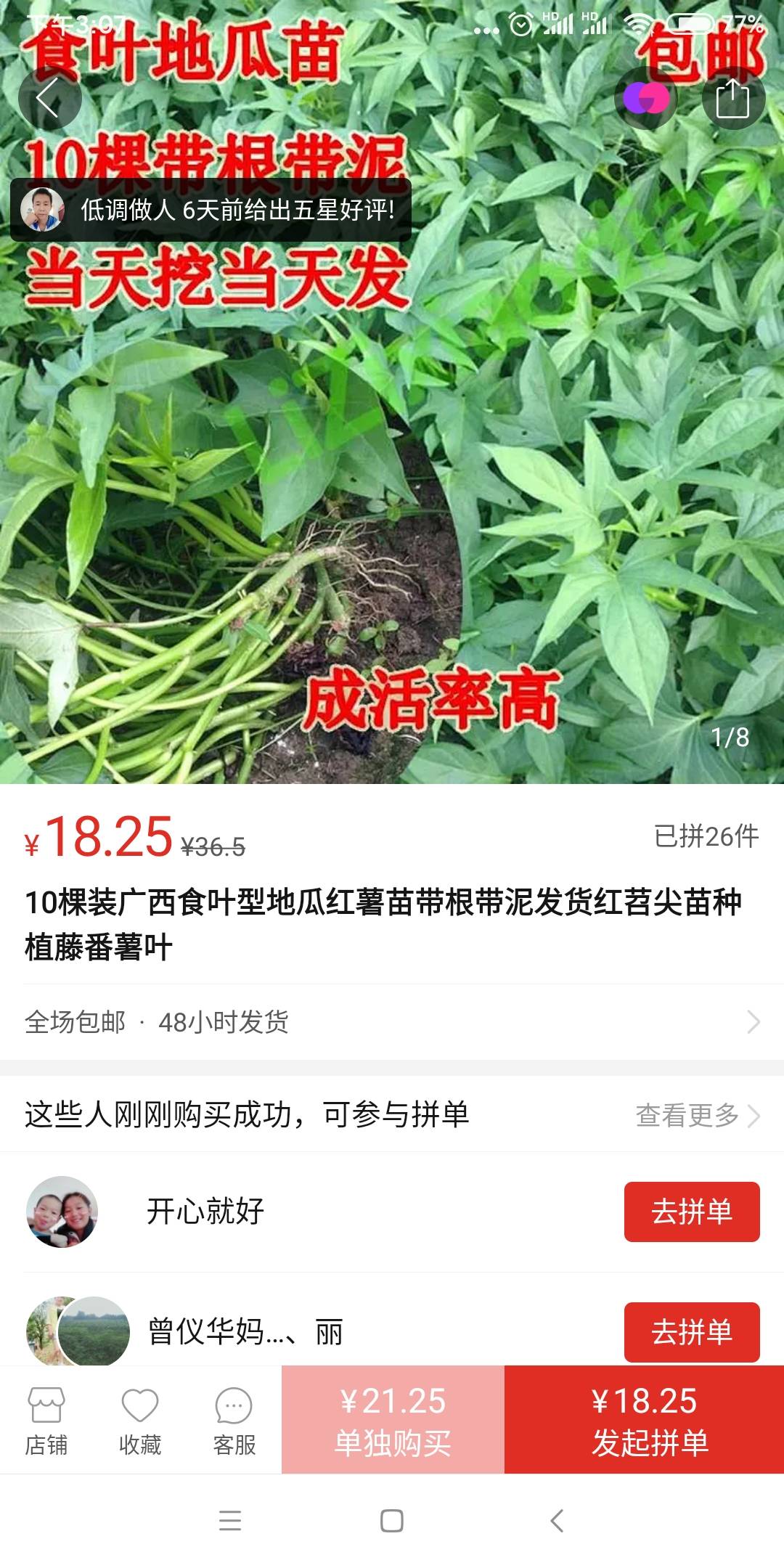This screenshot has height=1568, width=784.
Task: Tap the system home button
Action: [x=392, y=1521]
